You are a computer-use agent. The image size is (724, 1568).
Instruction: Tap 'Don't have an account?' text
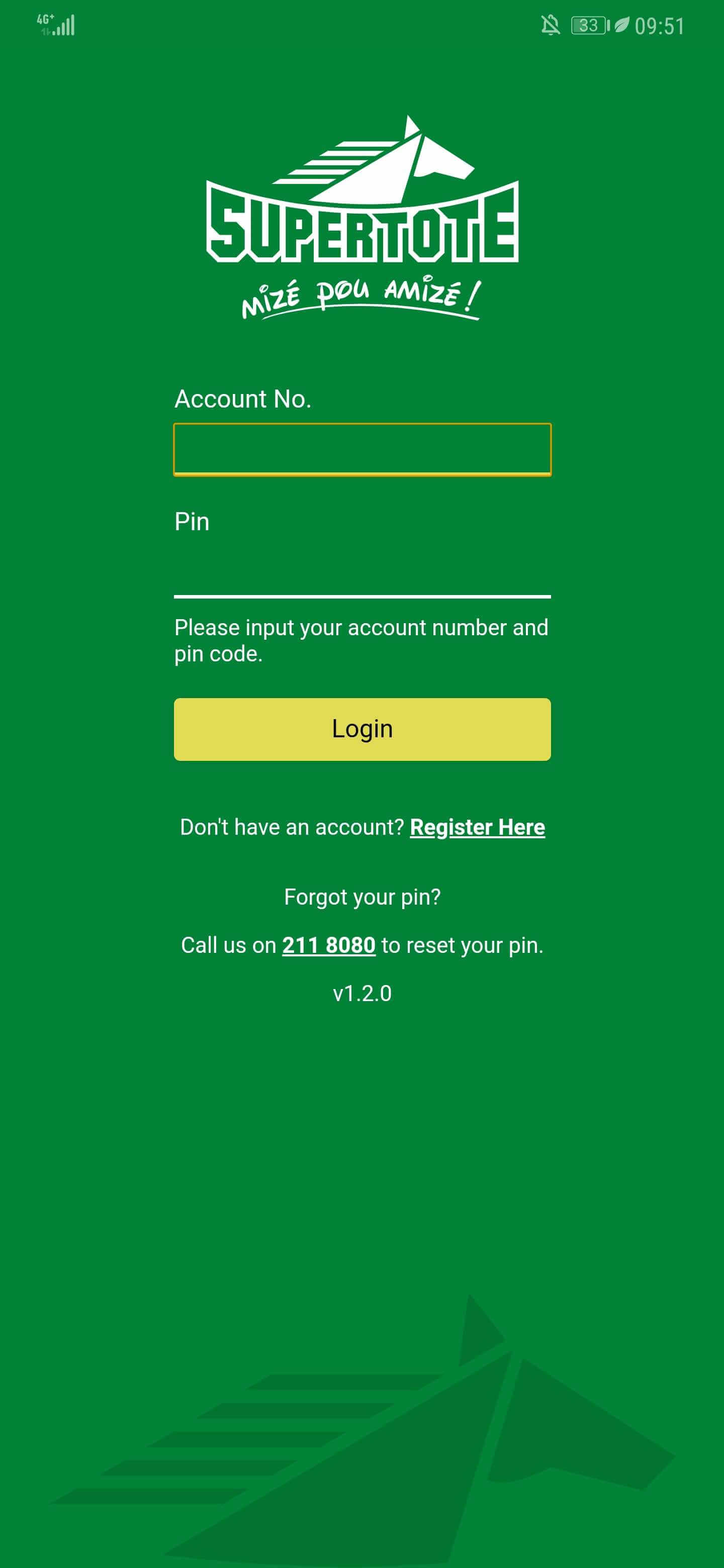point(291,827)
